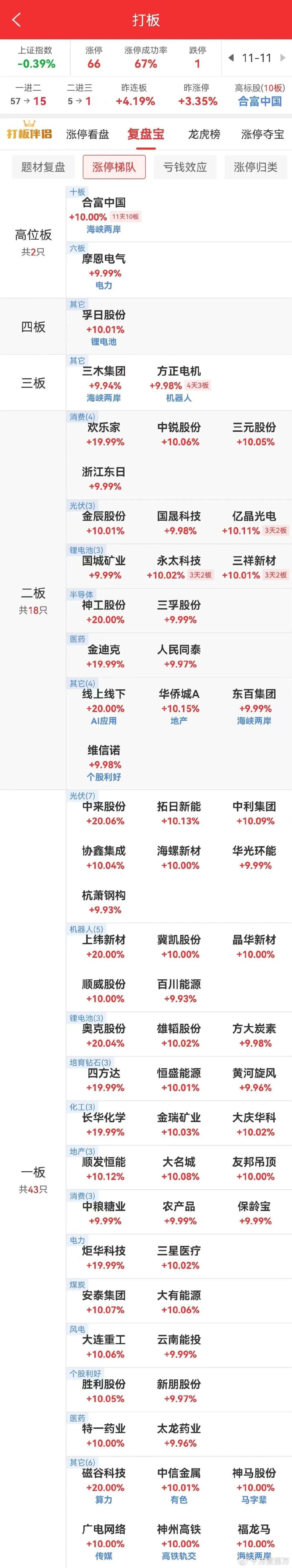Viewport: 292px width, 1568px height.
Task: Switch to the 打板伴侣 tab
Action: (x=29, y=133)
